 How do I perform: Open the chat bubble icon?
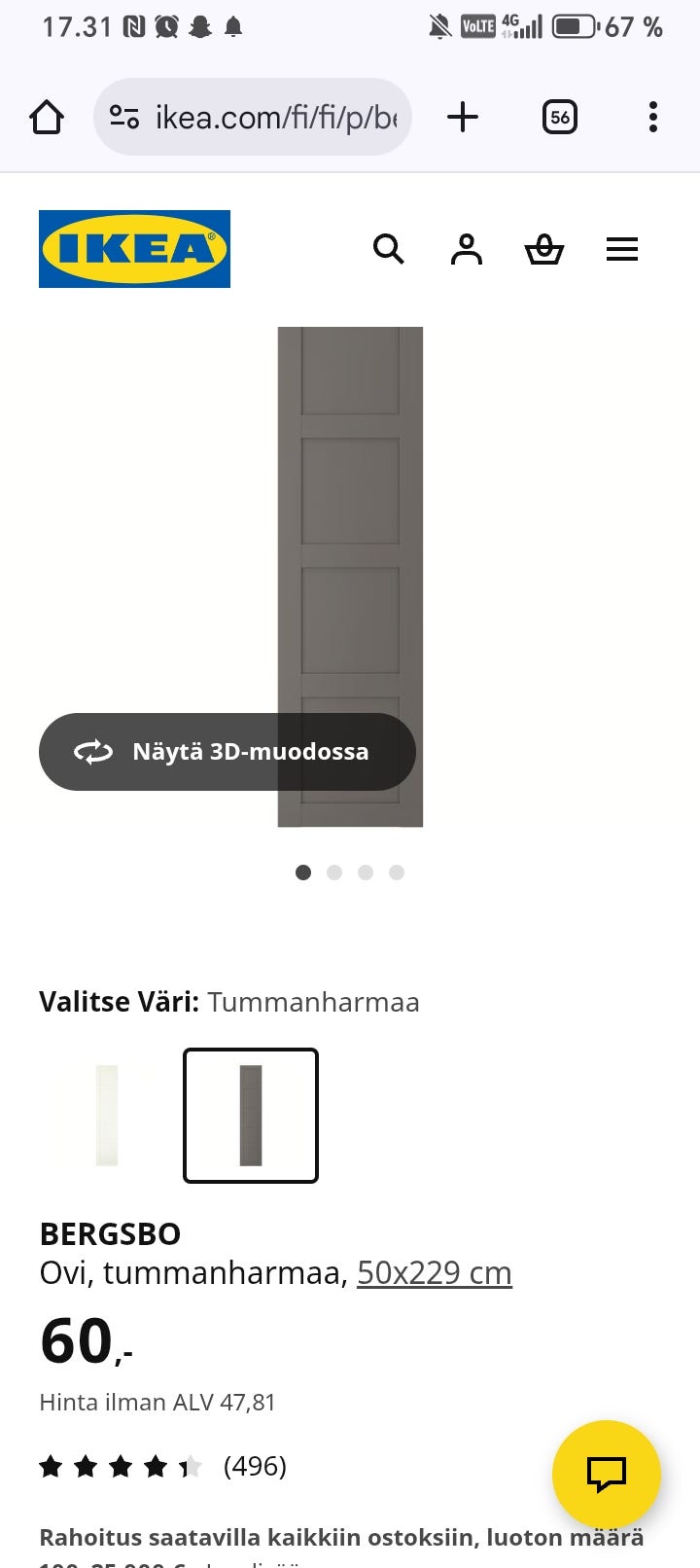click(606, 1474)
